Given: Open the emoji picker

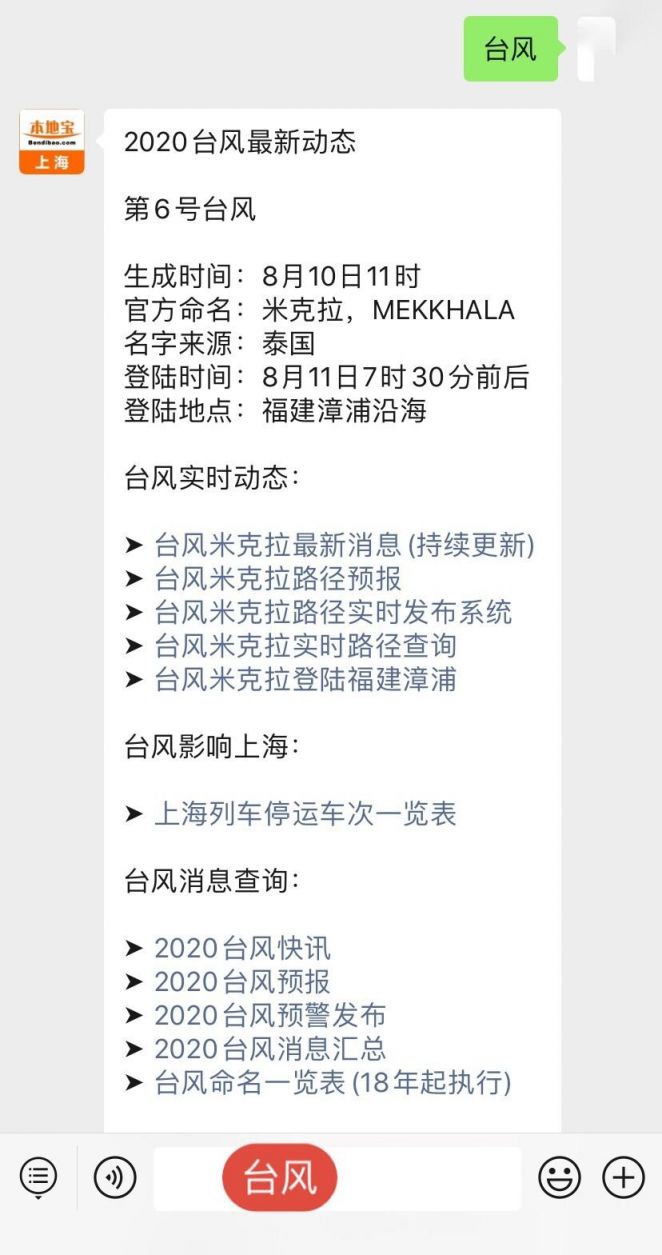Looking at the screenshot, I should tap(559, 1178).
